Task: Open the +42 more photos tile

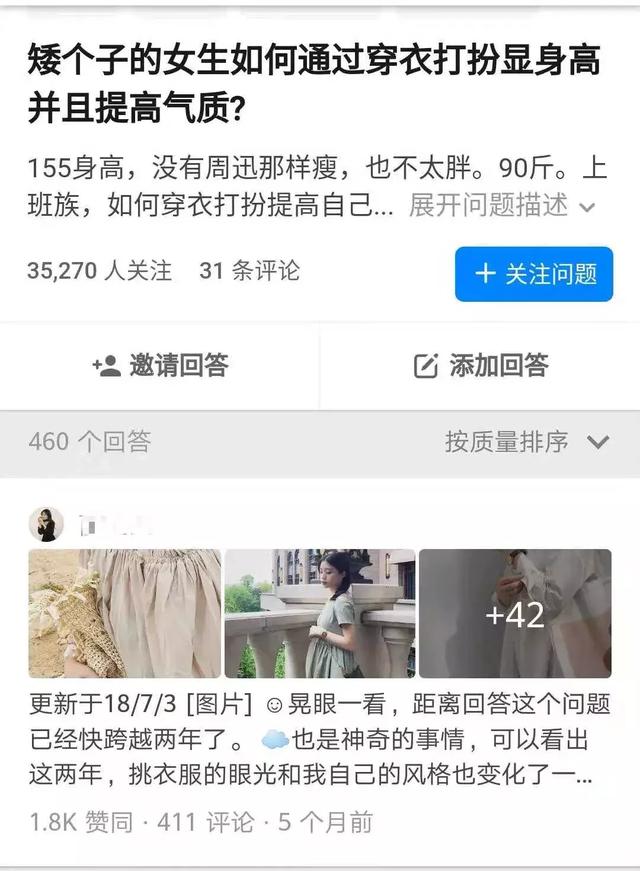Action: (x=514, y=613)
